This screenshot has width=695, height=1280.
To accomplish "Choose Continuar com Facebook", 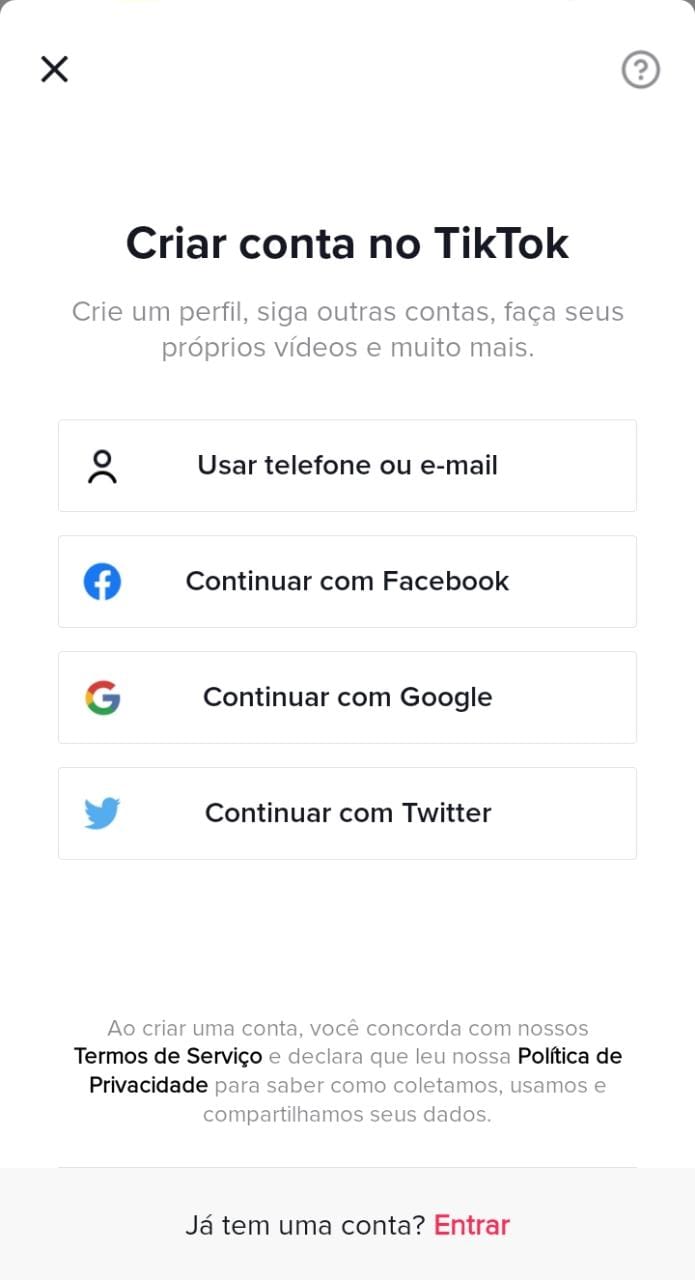I will coord(347,582).
